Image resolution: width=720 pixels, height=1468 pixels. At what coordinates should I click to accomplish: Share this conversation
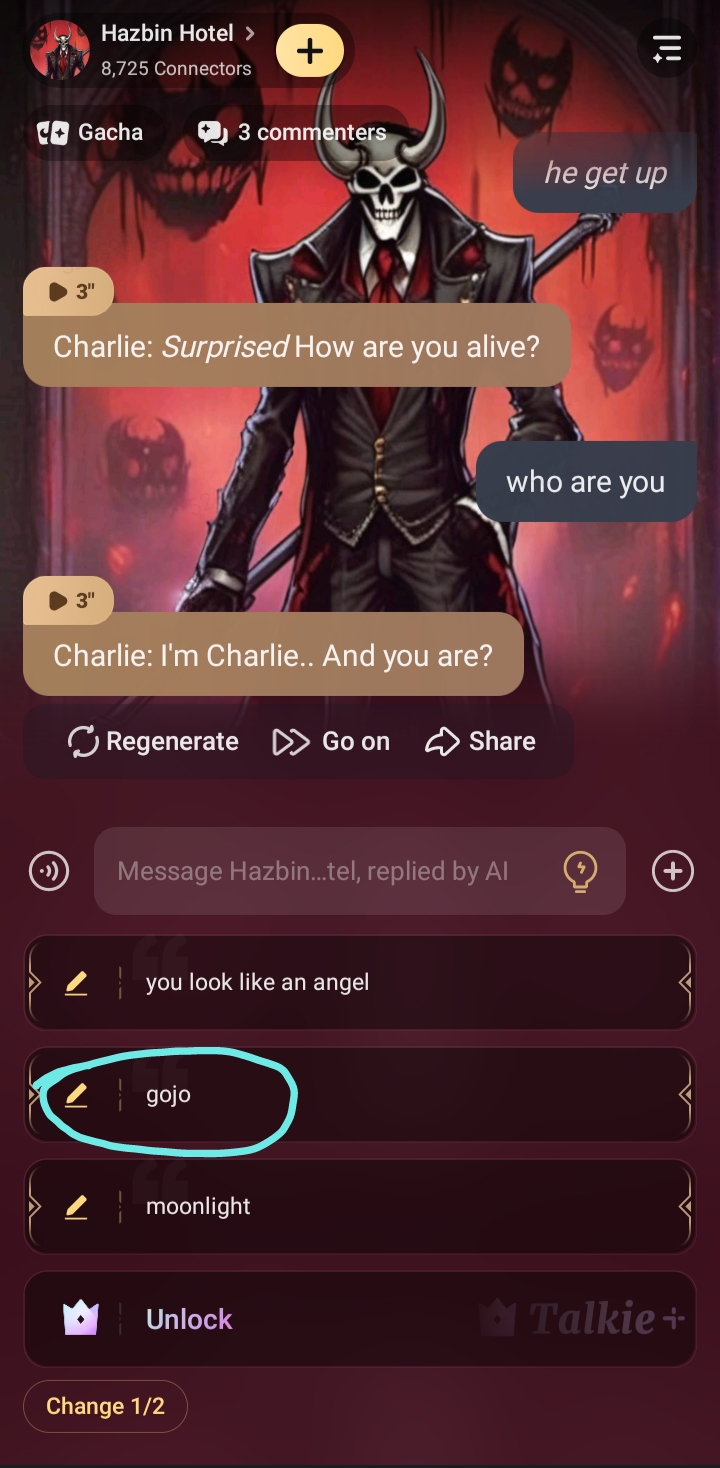[x=481, y=741]
